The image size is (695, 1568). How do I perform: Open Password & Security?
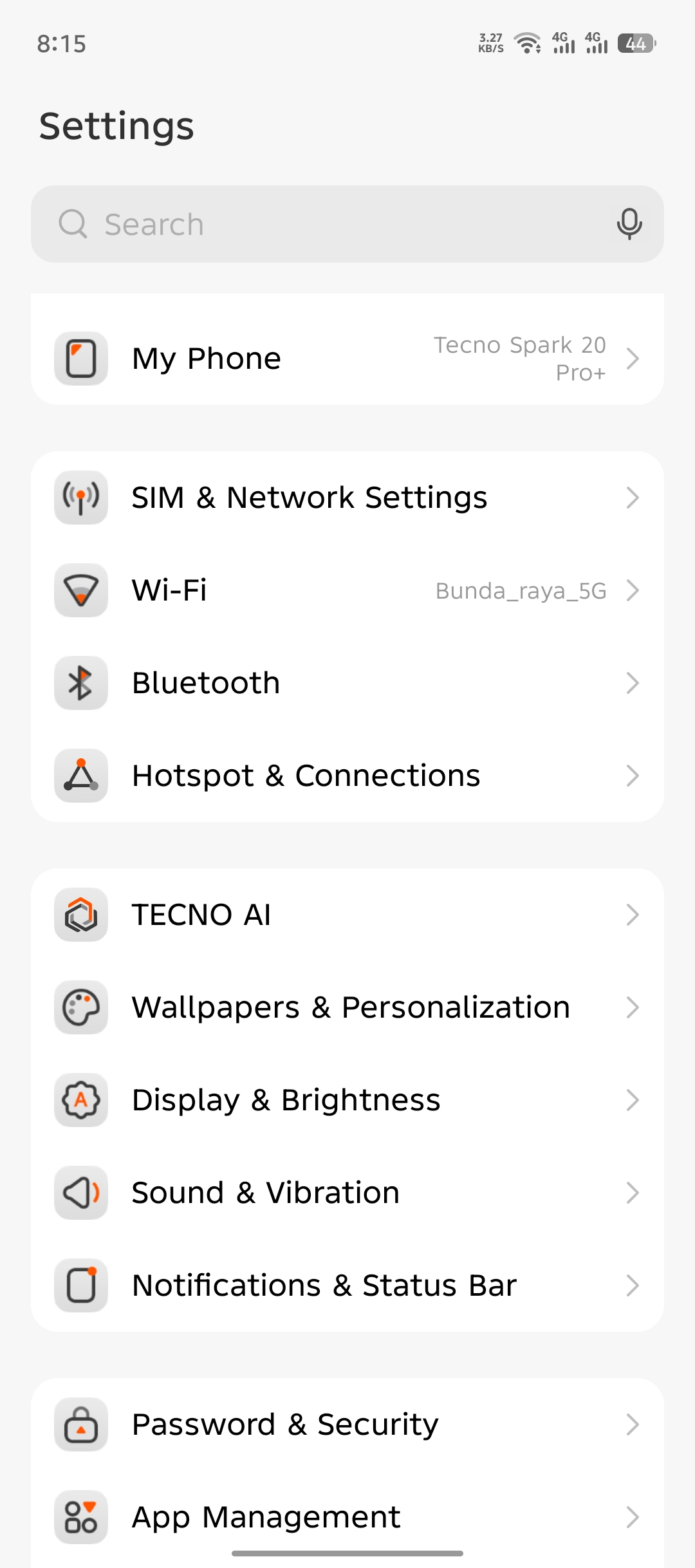click(347, 1424)
